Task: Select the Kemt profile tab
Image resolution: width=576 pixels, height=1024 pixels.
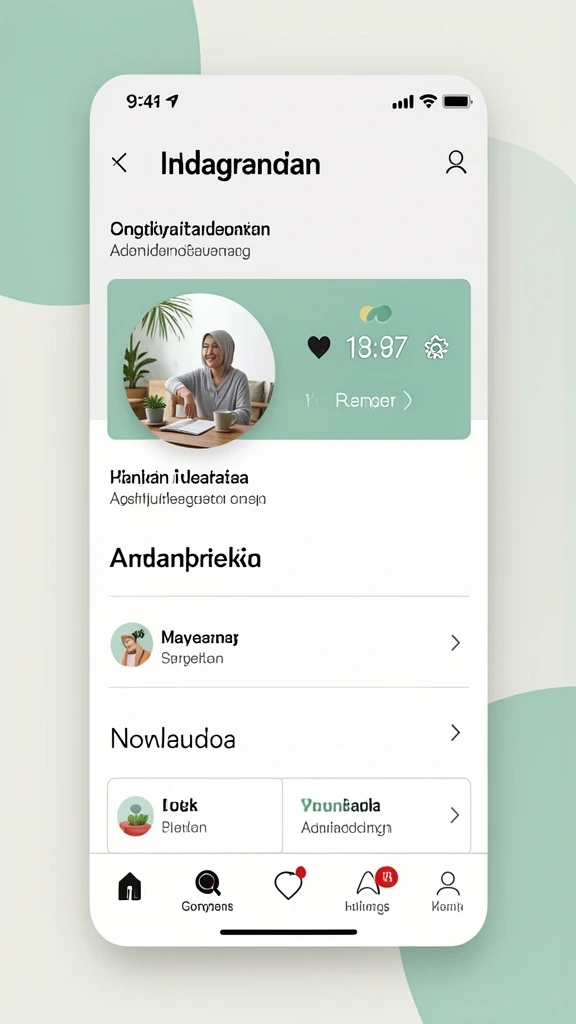Action: pos(448,891)
